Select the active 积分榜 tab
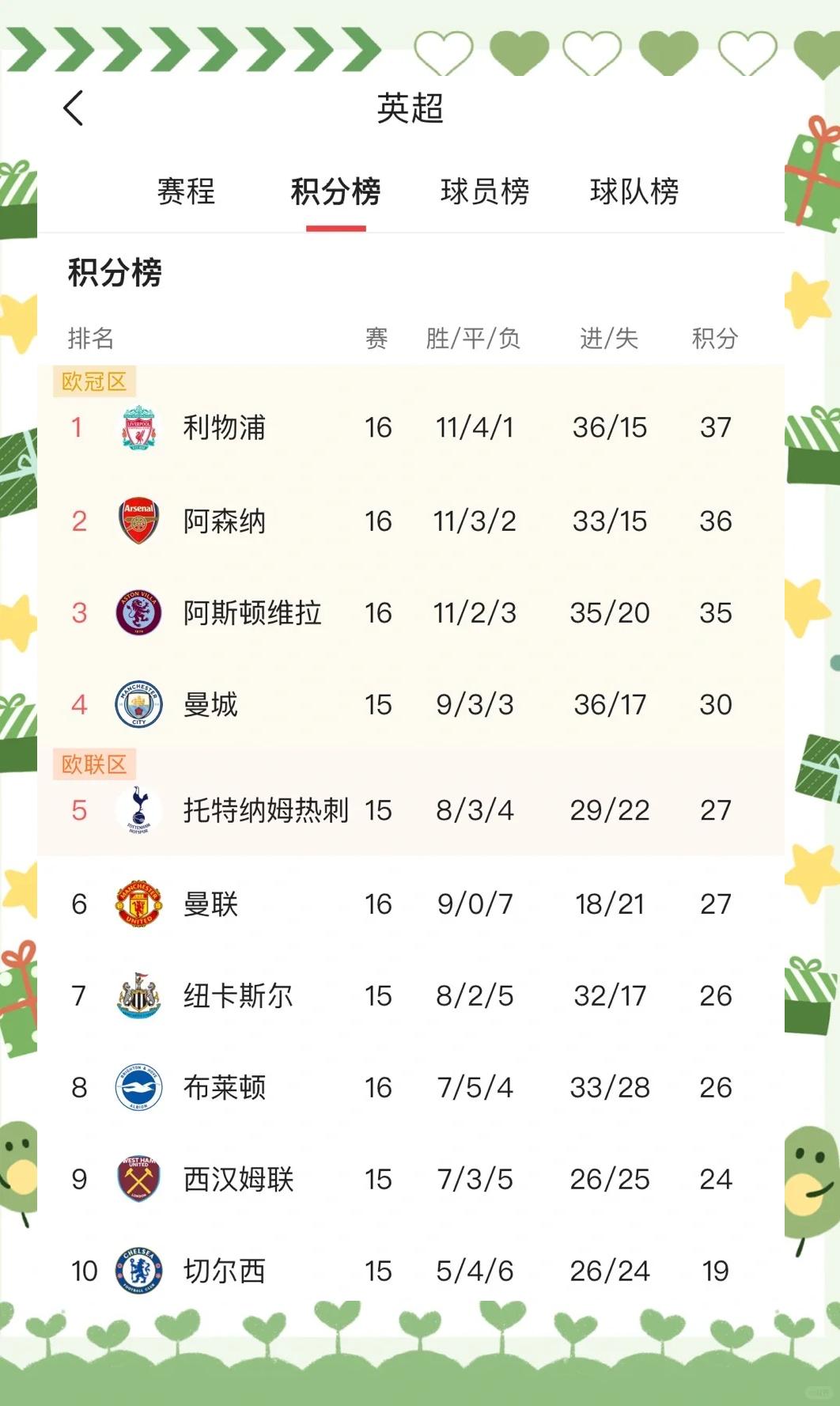The width and height of the screenshot is (840, 1406). point(335,192)
